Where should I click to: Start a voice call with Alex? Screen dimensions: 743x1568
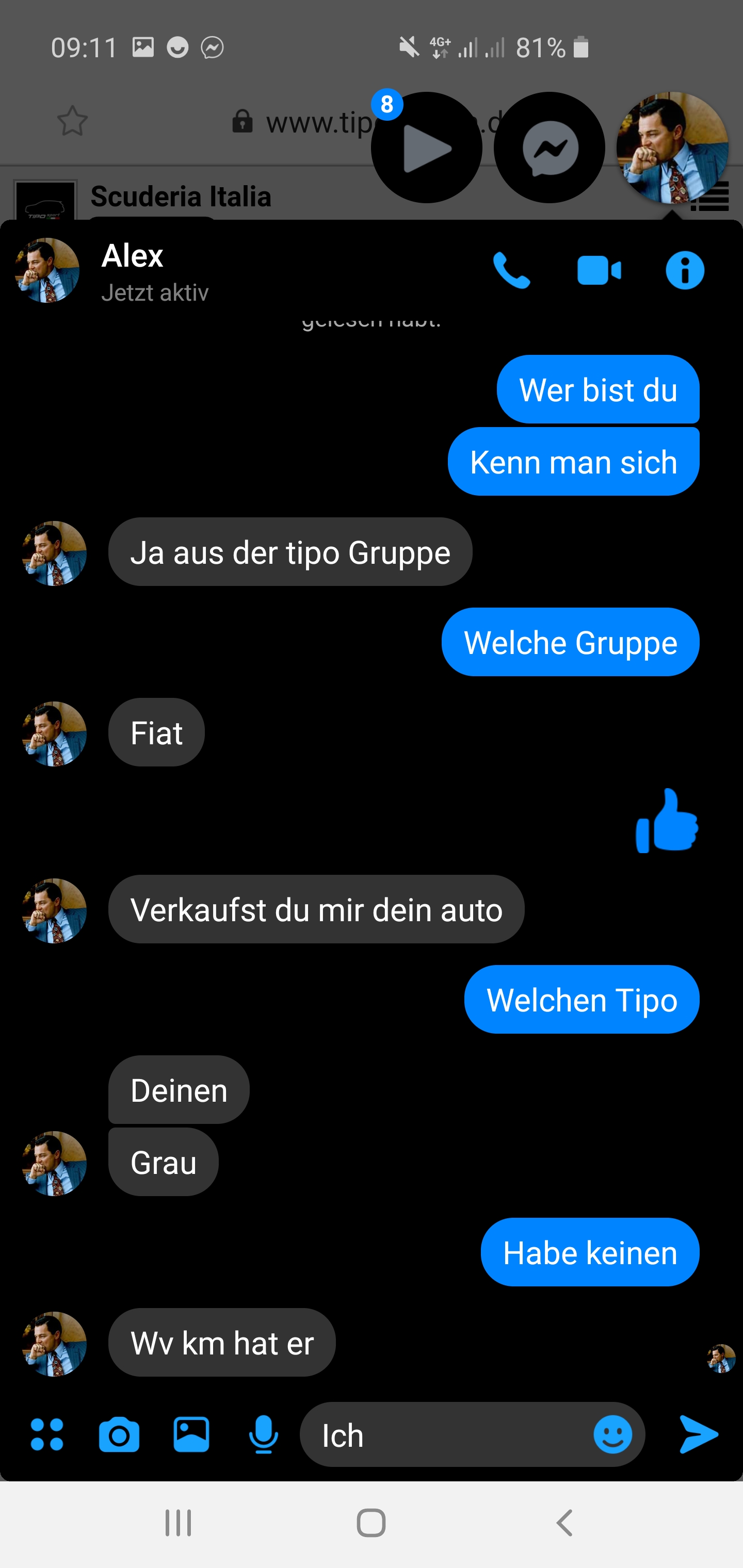pos(511,270)
